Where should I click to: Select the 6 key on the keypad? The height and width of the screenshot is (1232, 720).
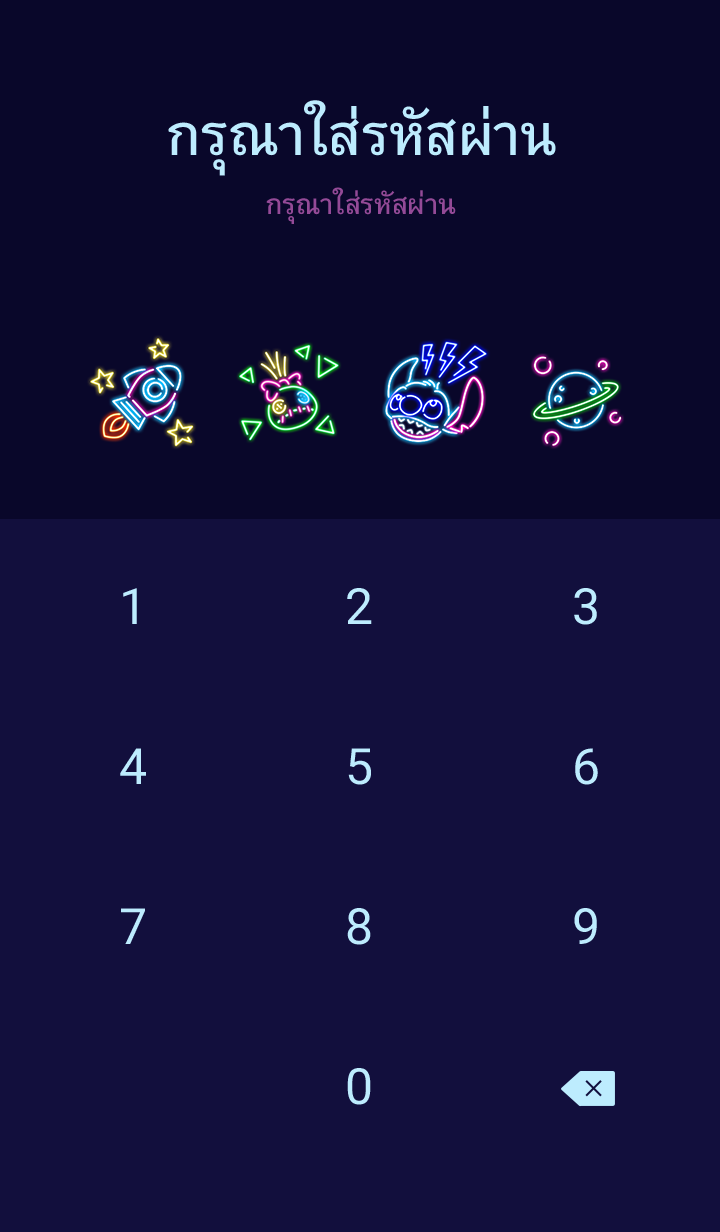point(585,767)
